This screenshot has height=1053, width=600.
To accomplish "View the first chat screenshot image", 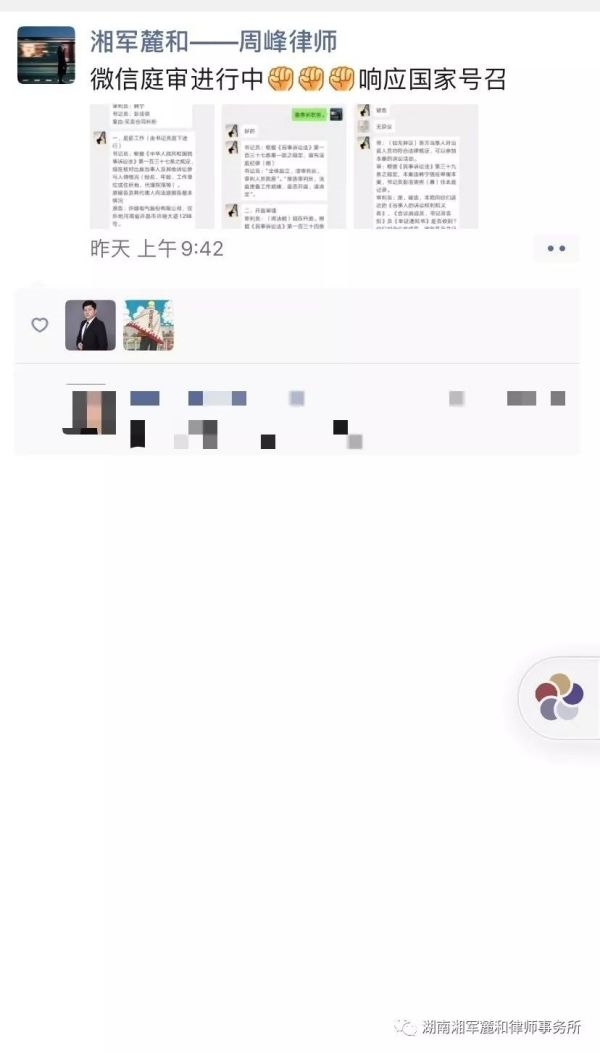I will click(152, 167).
